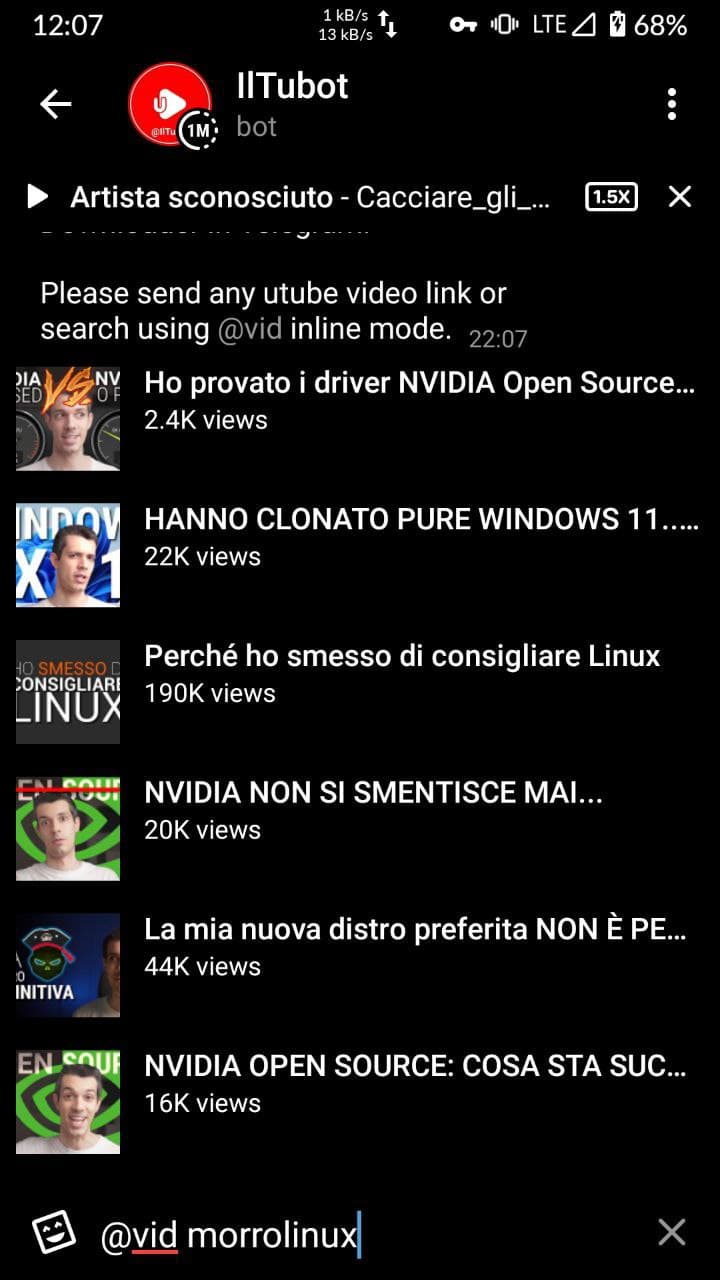Clear the inline query text
720x1280 pixels.
coord(672,1233)
